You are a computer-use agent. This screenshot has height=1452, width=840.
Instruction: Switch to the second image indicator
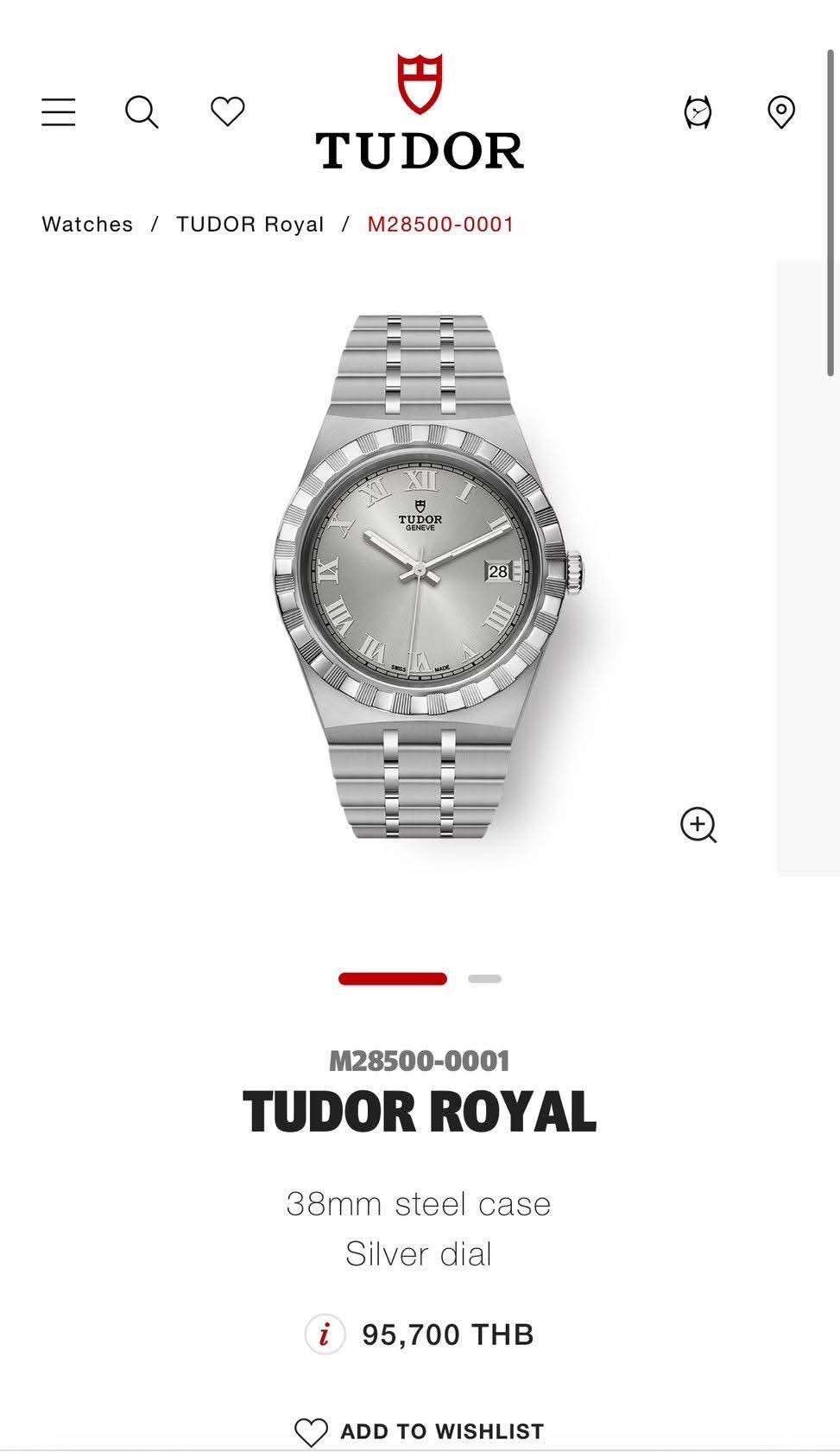click(x=484, y=979)
